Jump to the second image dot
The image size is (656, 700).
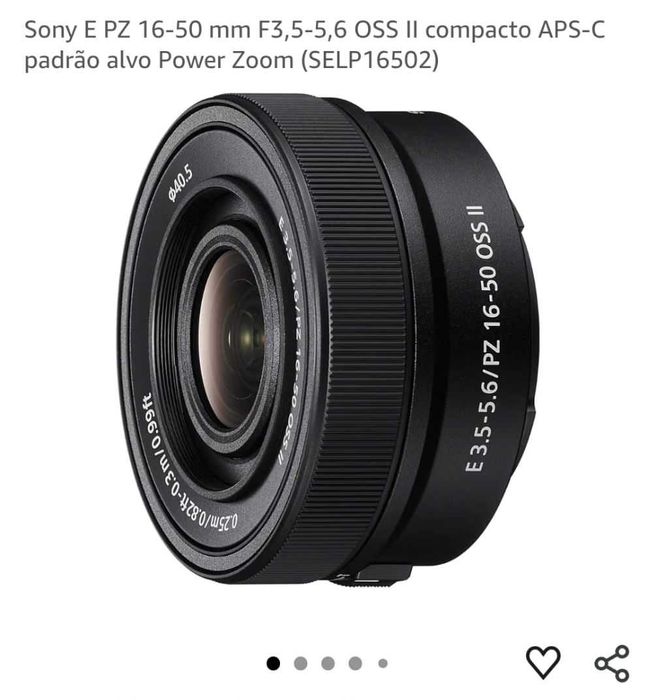[301, 662]
